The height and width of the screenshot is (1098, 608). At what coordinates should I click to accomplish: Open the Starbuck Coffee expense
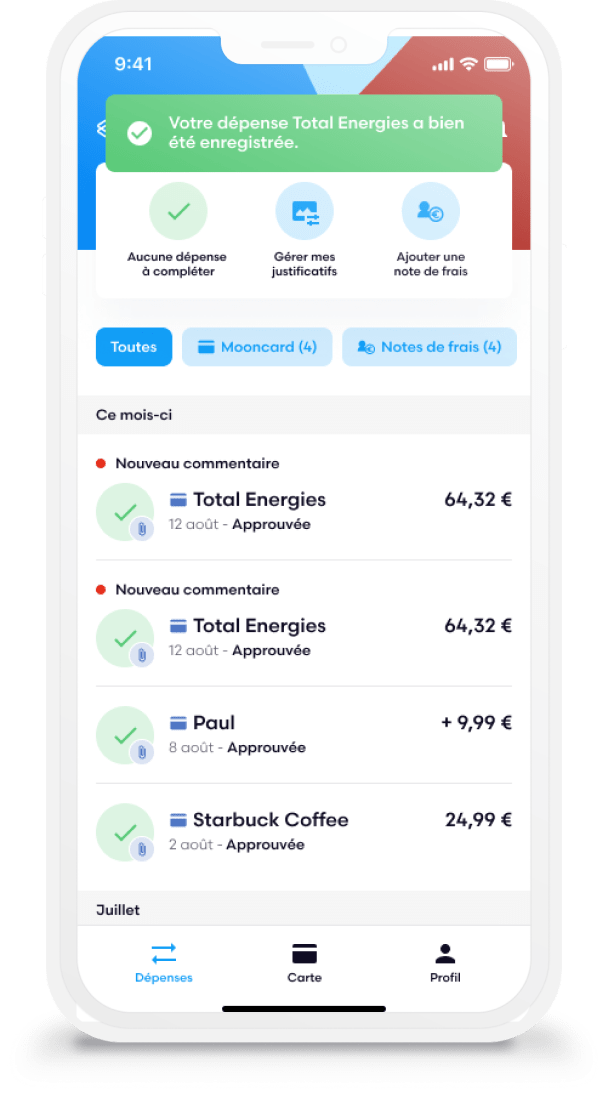coord(304,832)
